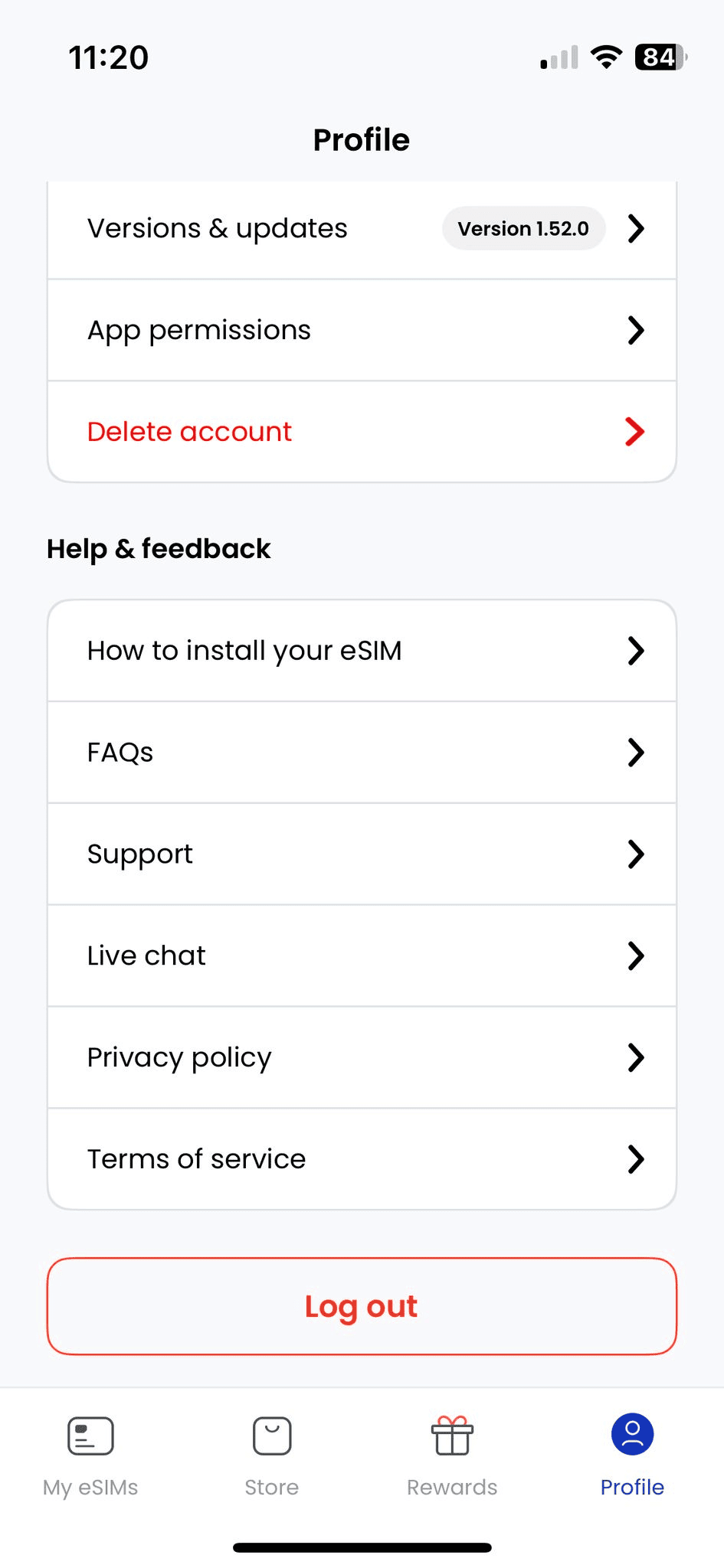Open Terms of service
The height and width of the screenshot is (1568, 724).
pyautogui.click(x=362, y=1159)
